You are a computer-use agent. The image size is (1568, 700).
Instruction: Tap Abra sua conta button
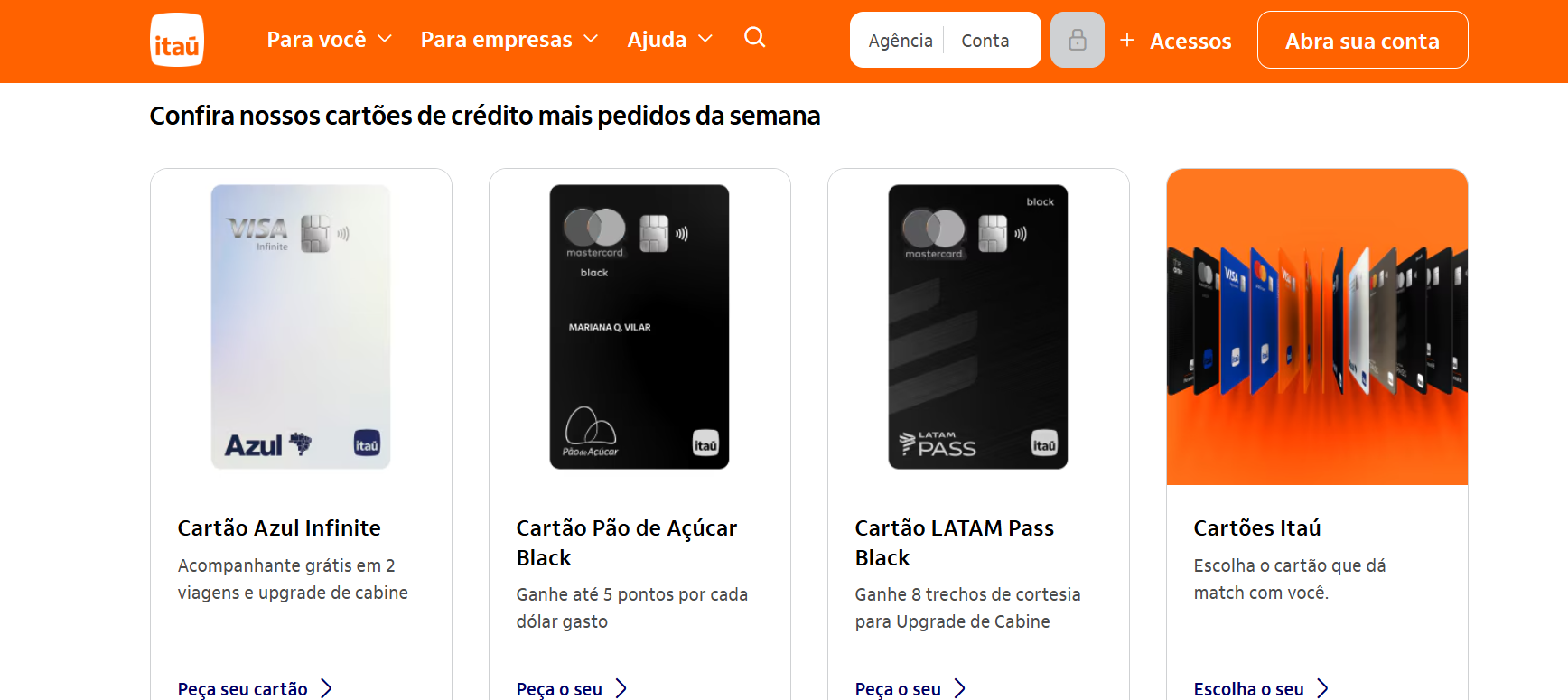pos(1362,41)
